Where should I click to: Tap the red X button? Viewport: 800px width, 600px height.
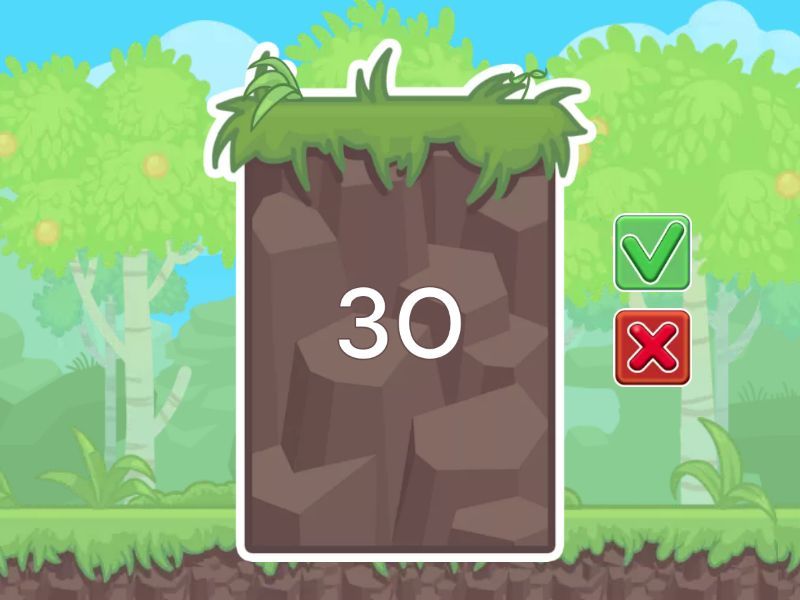[x=652, y=347]
